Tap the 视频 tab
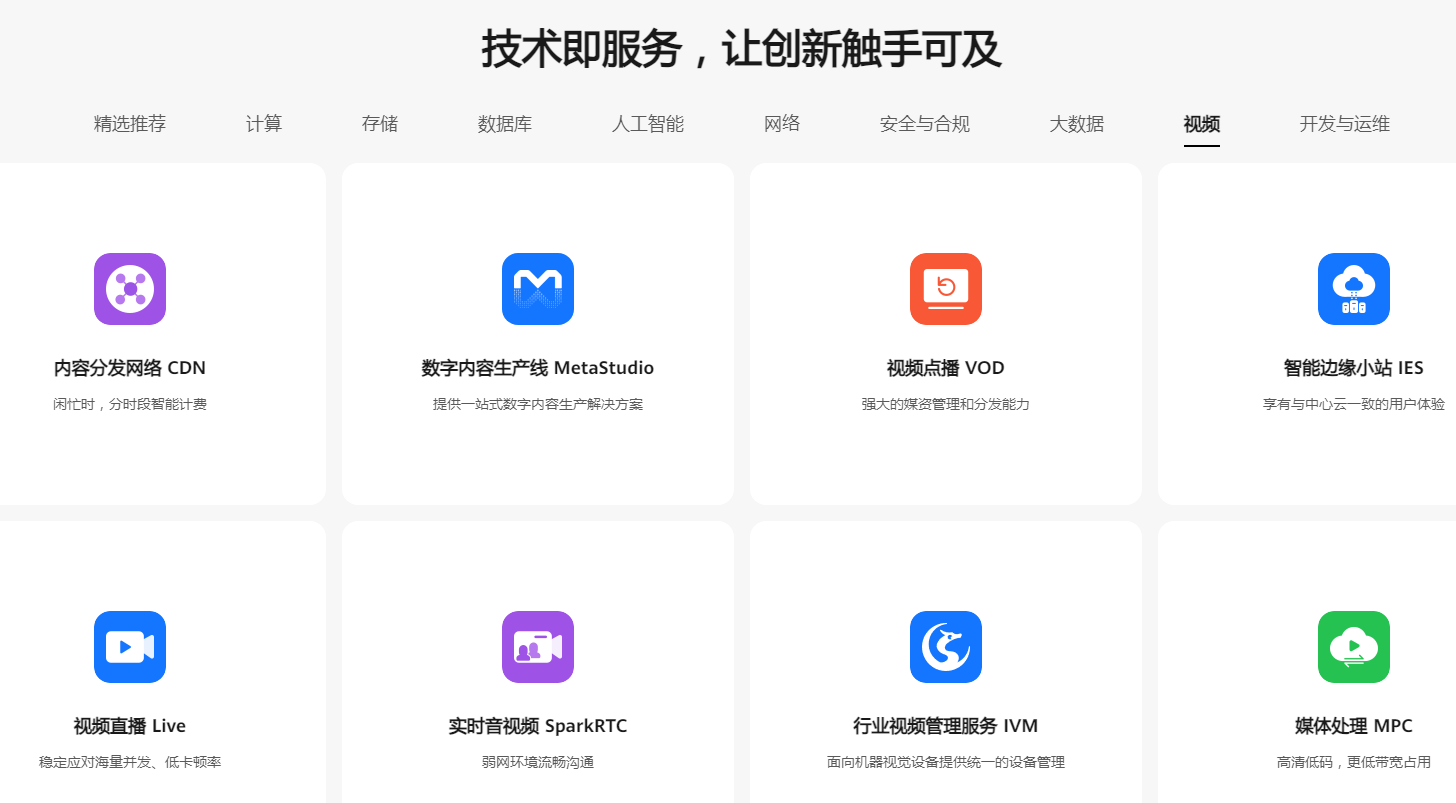Viewport: 1456px width, 803px height. [1202, 124]
